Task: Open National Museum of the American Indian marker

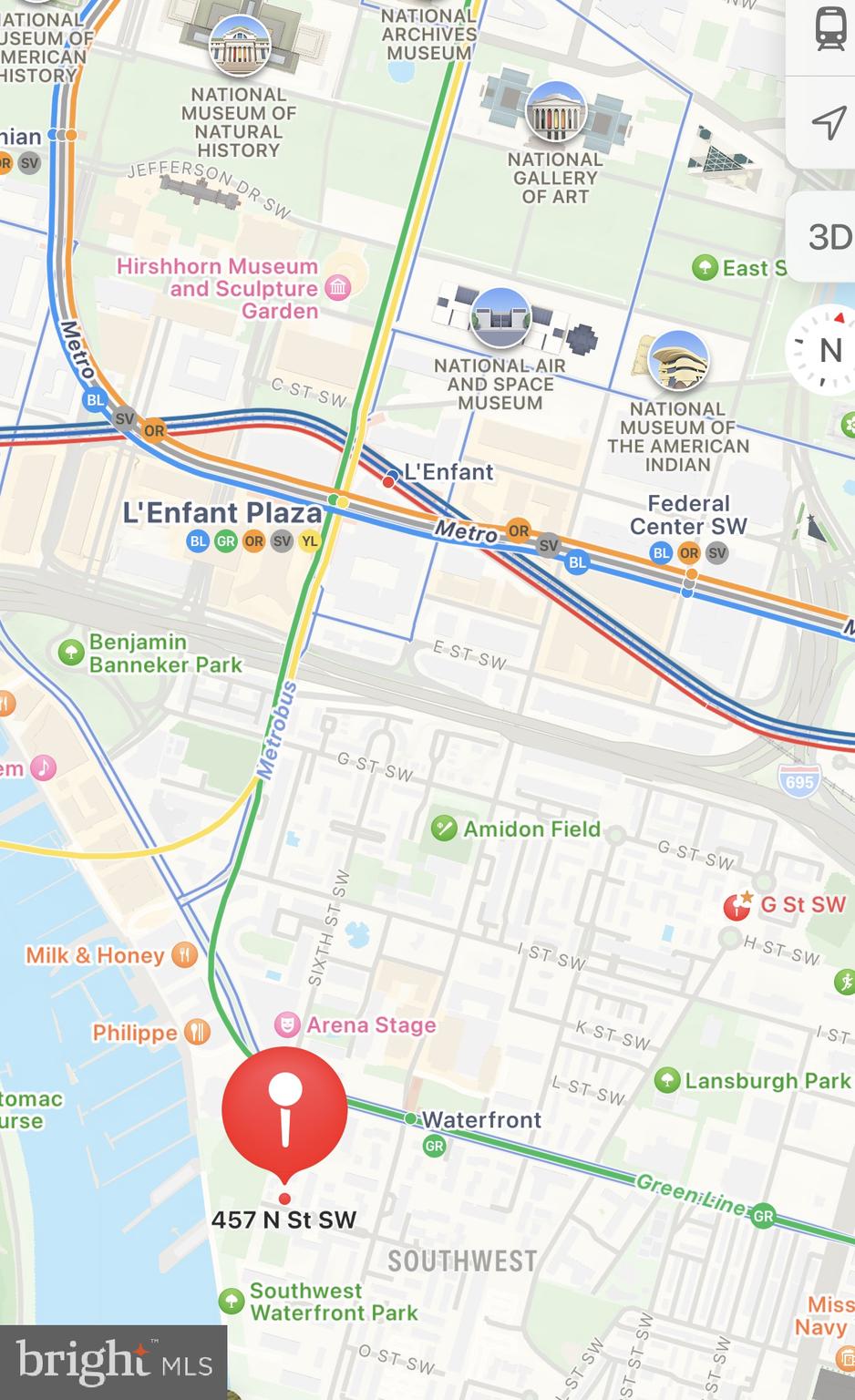Action: click(x=677, y=361)
